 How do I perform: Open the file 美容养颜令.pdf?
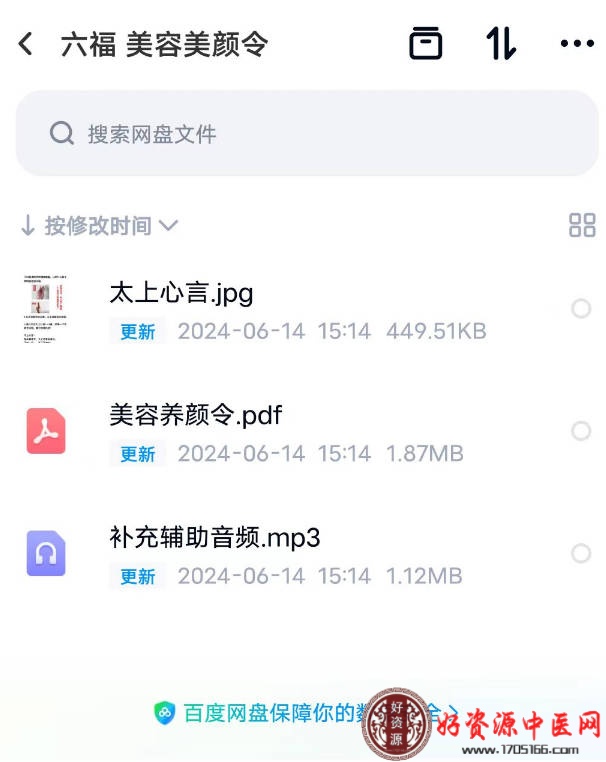(x=196, y=415)
